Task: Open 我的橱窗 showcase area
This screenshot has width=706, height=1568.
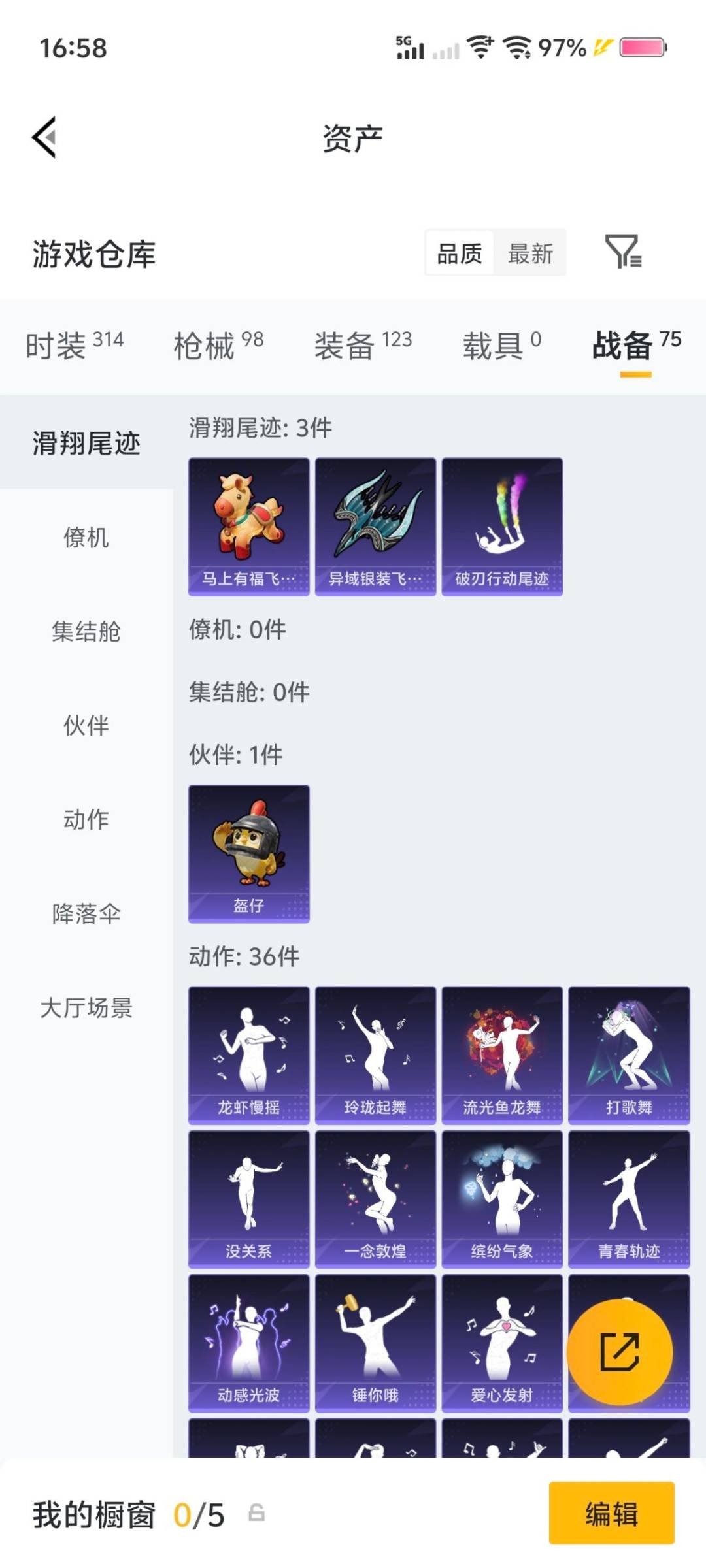Action: (x=98, y=1514)
